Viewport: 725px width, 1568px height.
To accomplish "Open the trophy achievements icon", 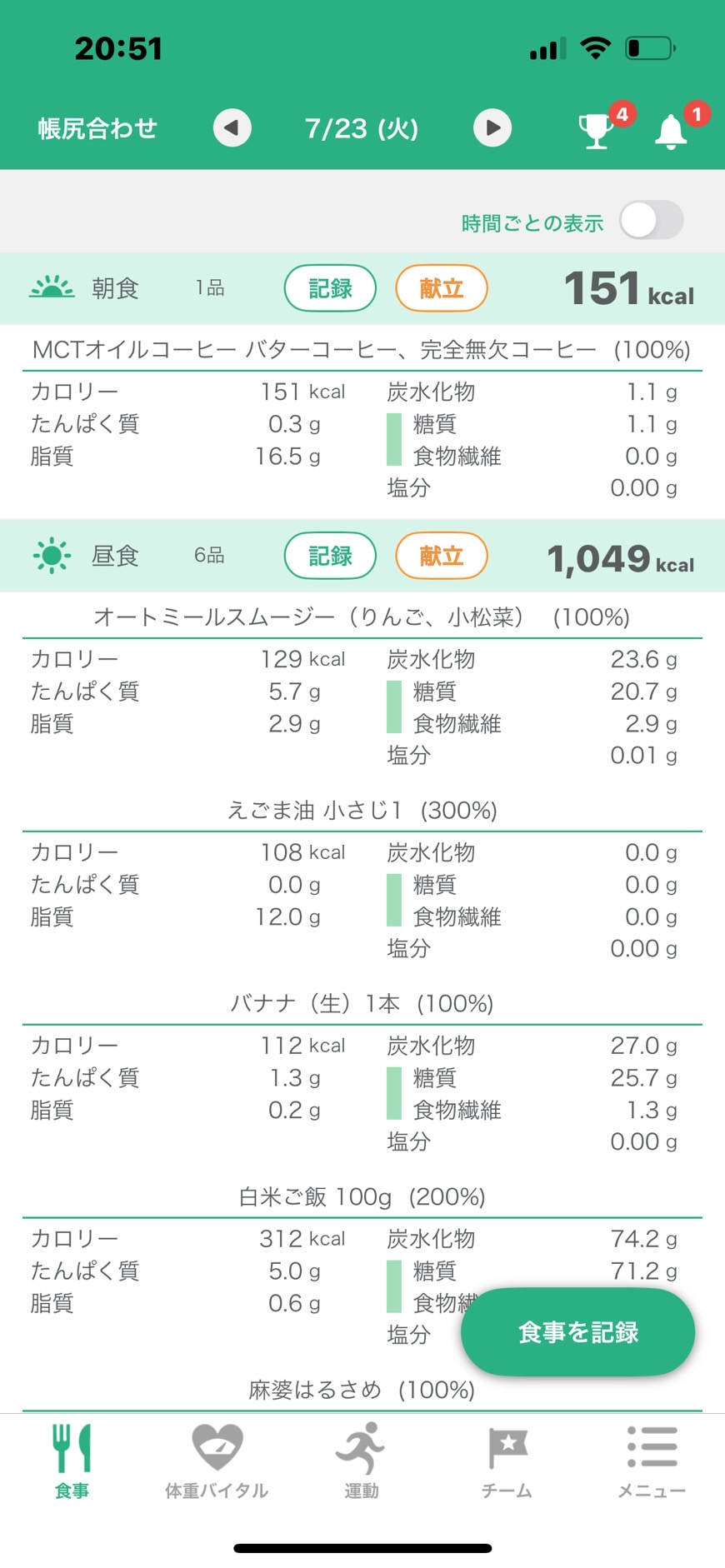I will pos(597,130).
